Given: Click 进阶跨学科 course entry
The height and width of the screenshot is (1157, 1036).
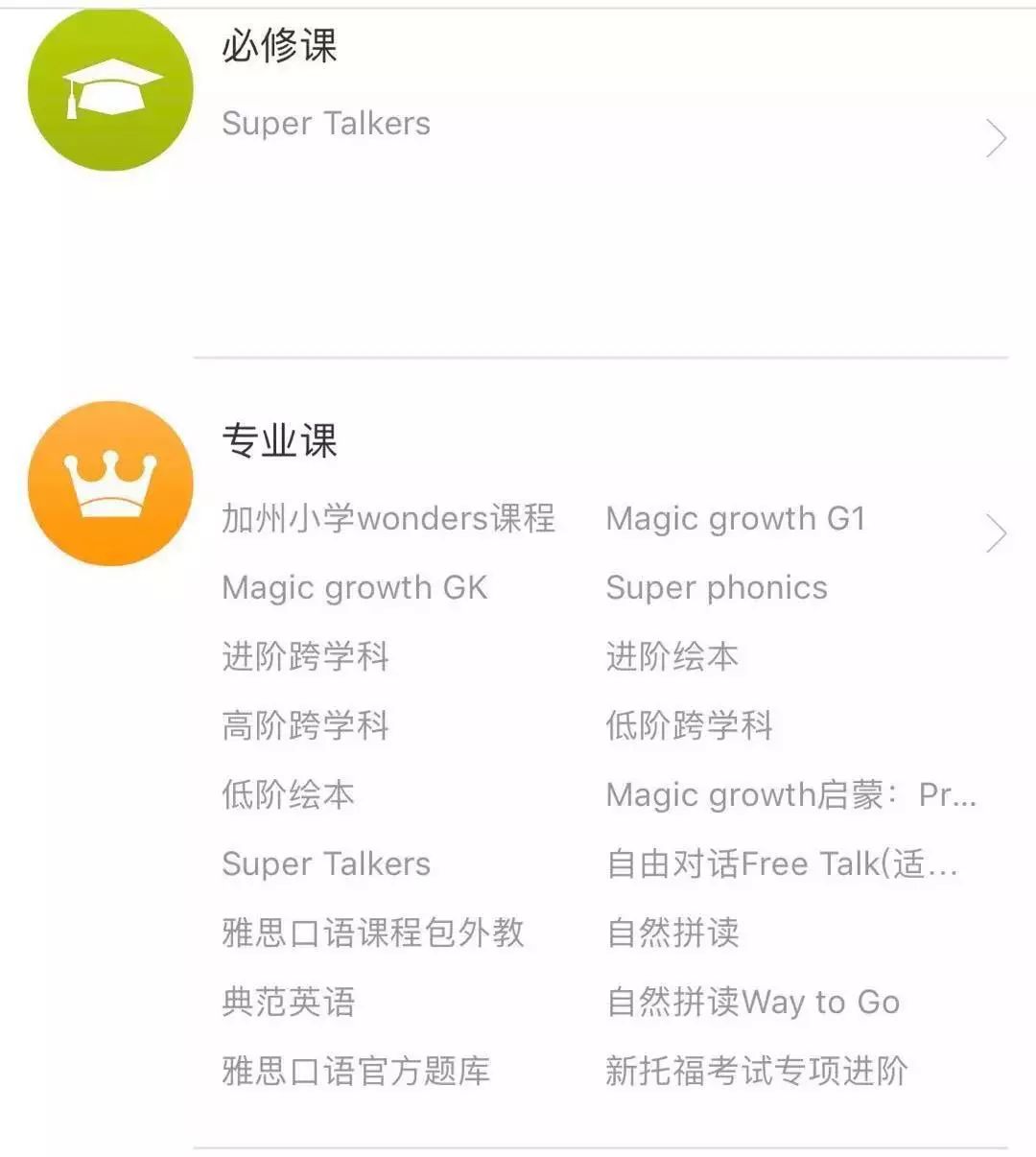Looking at the screenshot, I should tap(305, 656).
